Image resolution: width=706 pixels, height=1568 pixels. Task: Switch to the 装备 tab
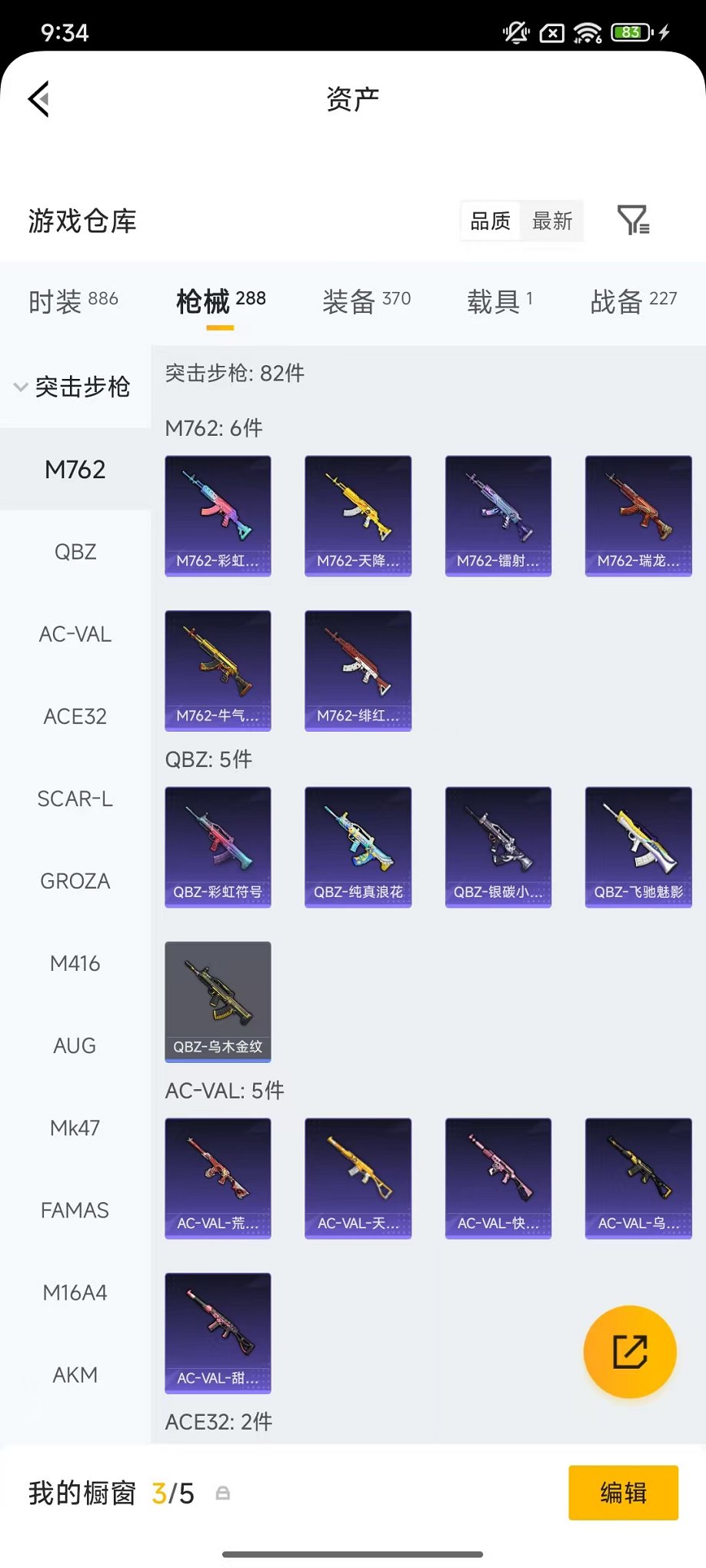tap(366, 301)
